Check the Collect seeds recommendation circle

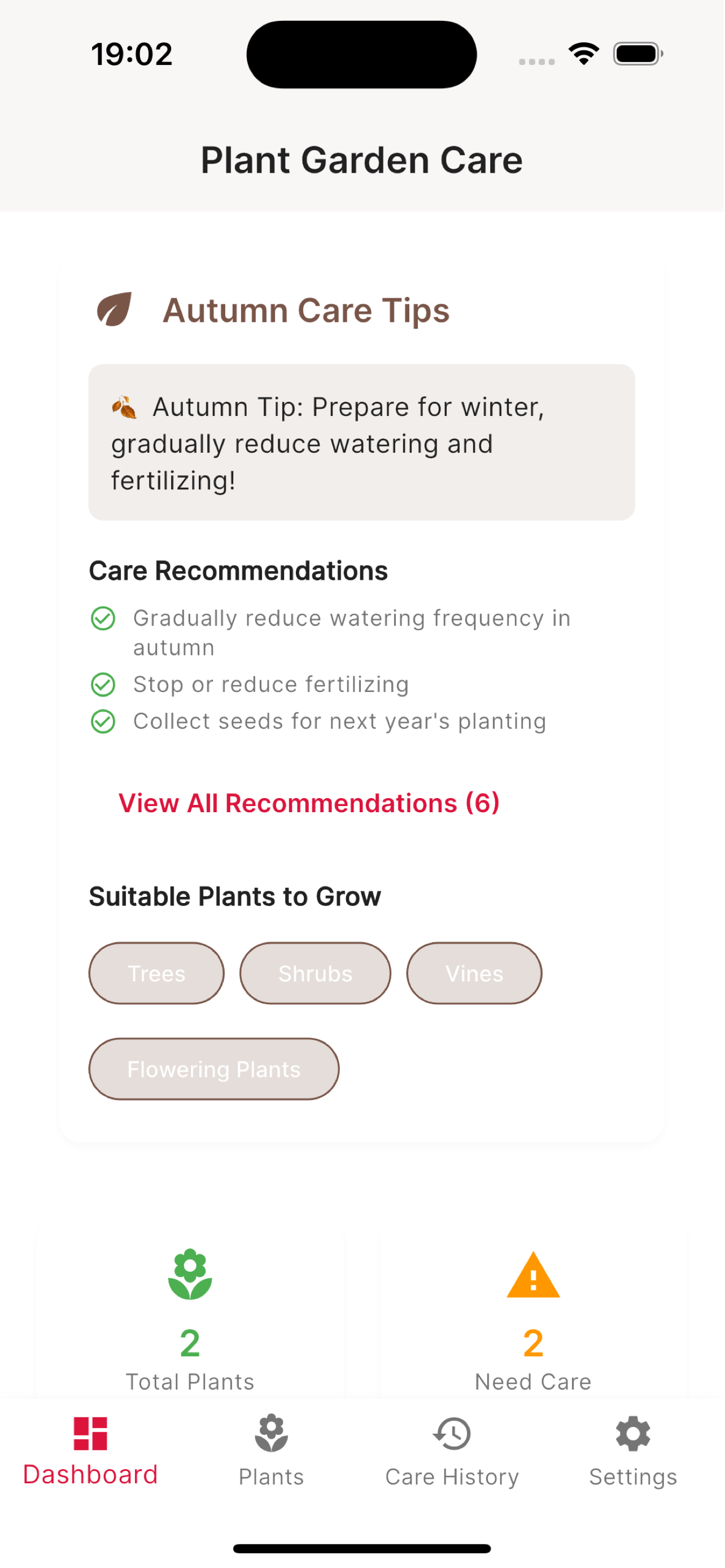point(103,721)
